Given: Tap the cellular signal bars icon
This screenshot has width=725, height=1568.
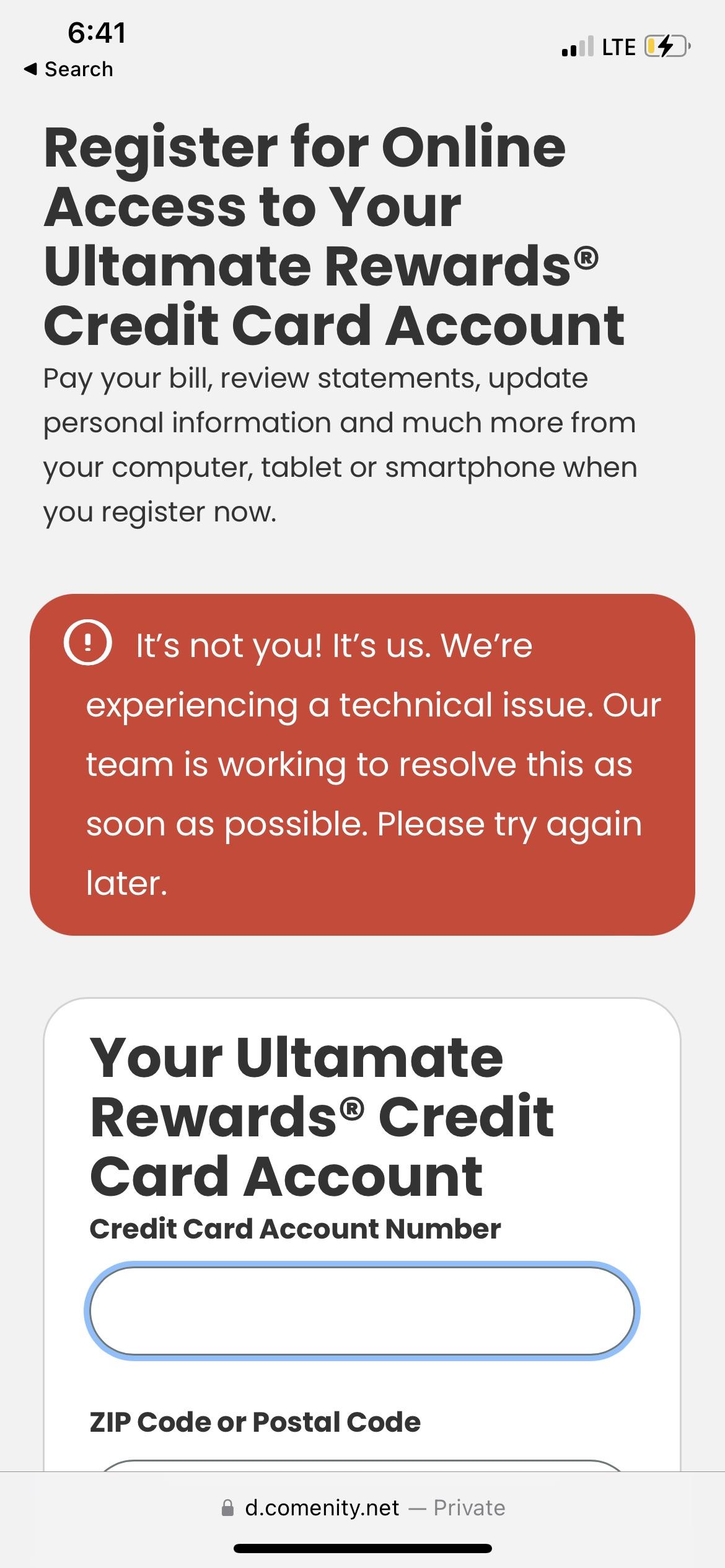Looking at the screenshot, I should (x=576, y=45).
